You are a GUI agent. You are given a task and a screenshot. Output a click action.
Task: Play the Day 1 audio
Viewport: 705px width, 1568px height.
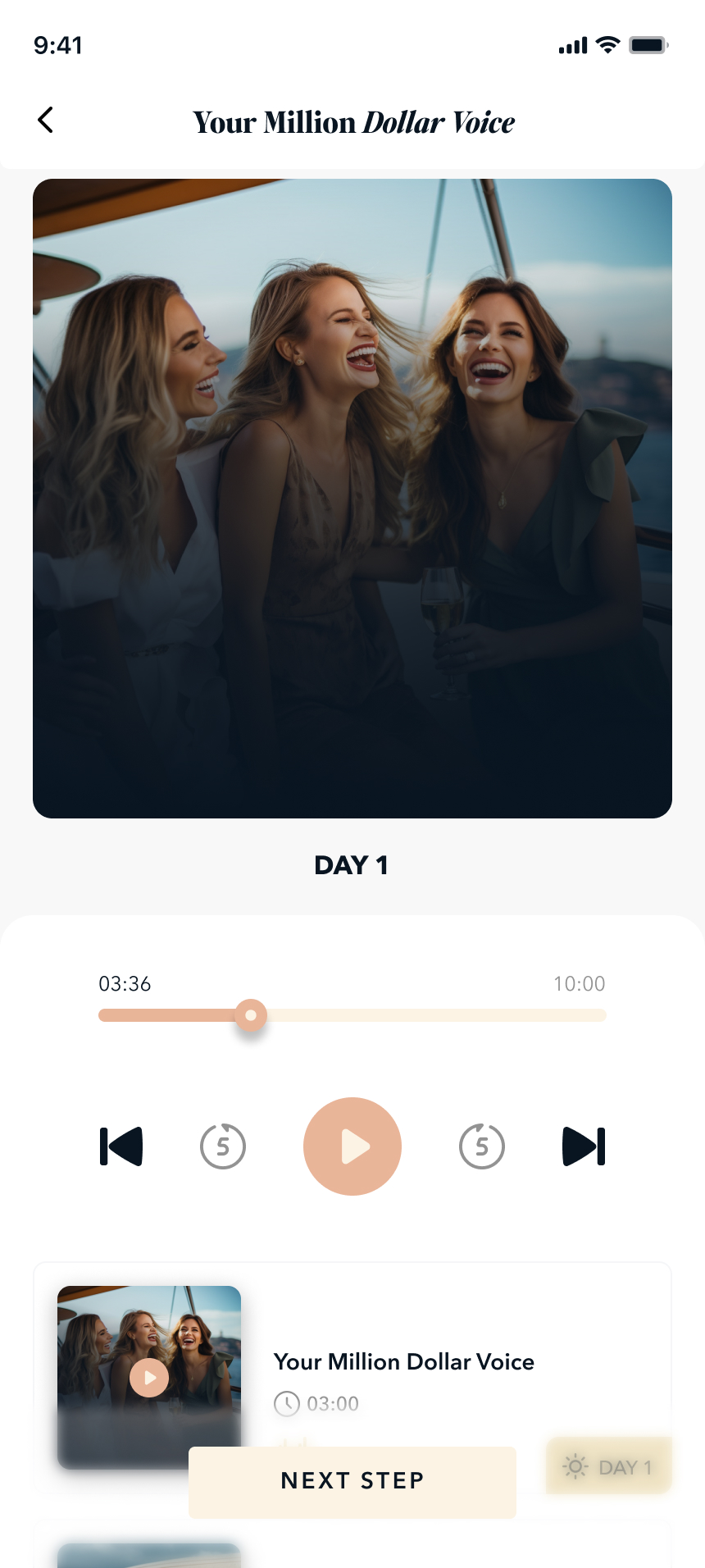point(352,1146)
